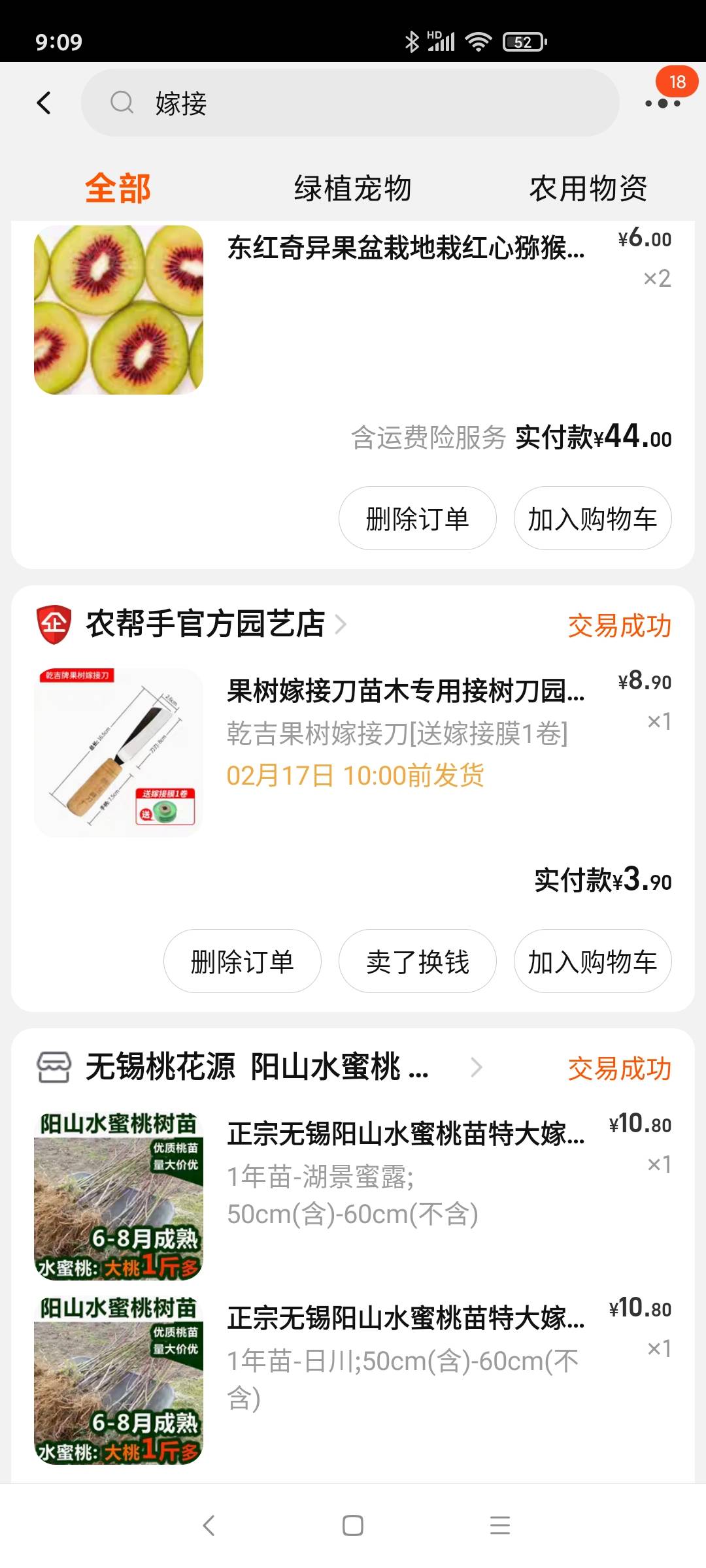Tap the system home button
This screenshot has height=1568, width=706.
click(x=353, y=1526)
